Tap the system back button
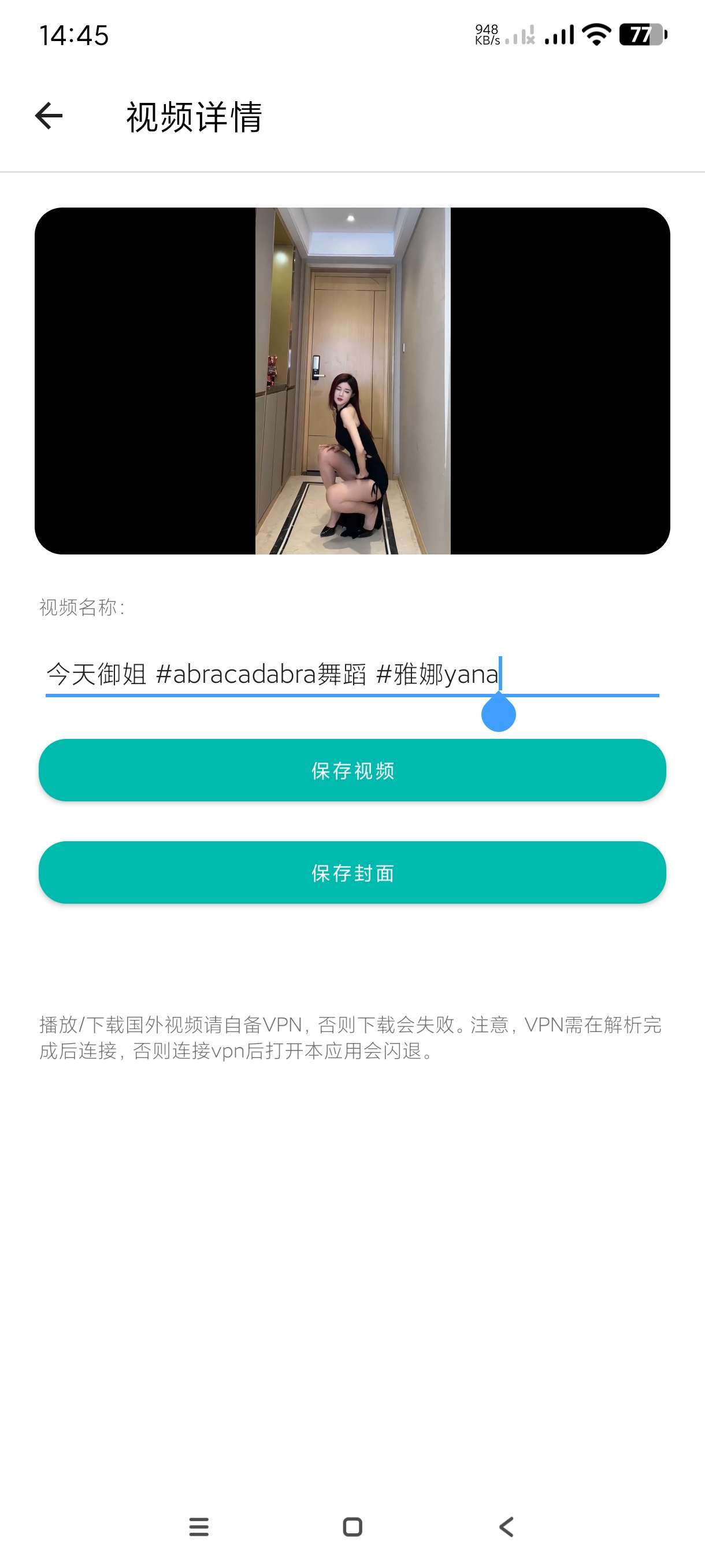The image size is (705, 1568). [506, 1526]
